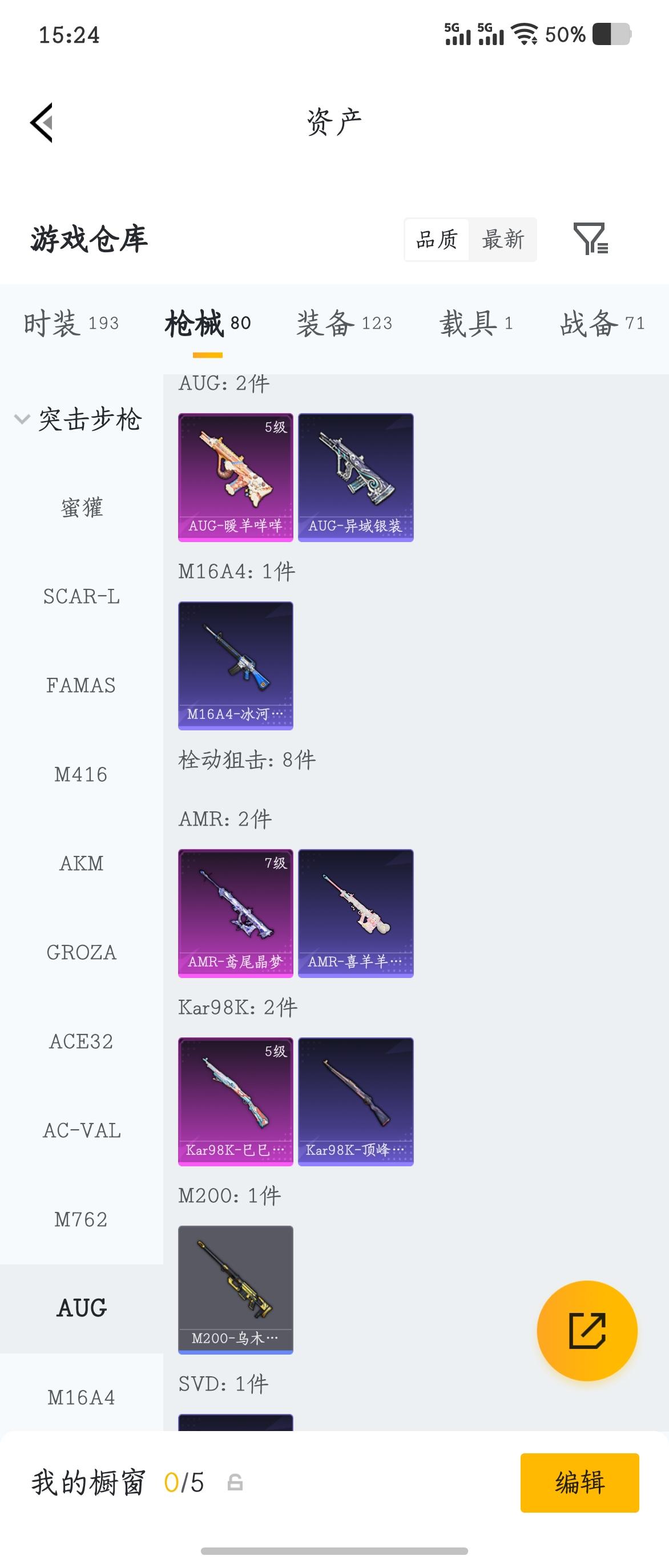Image resolution: width=669 pixels, height=1568 pixels.
Task: Select AKM in the left sidebar
Action: [x=82, y=863]
